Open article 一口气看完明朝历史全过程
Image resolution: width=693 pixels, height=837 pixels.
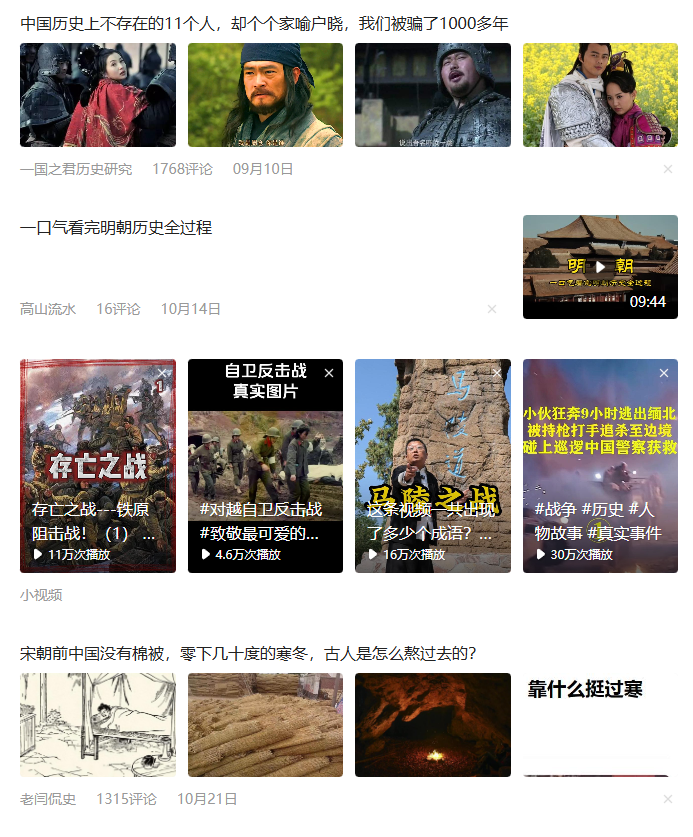[x=116, y=227]
